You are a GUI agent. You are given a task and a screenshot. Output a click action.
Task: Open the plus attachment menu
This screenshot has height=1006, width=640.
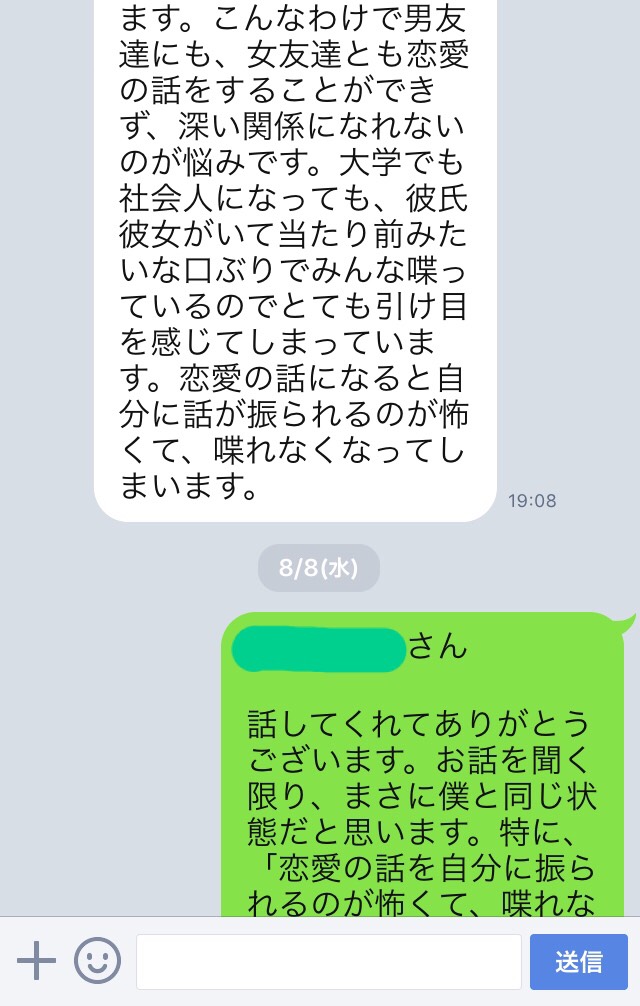(36, 962)
